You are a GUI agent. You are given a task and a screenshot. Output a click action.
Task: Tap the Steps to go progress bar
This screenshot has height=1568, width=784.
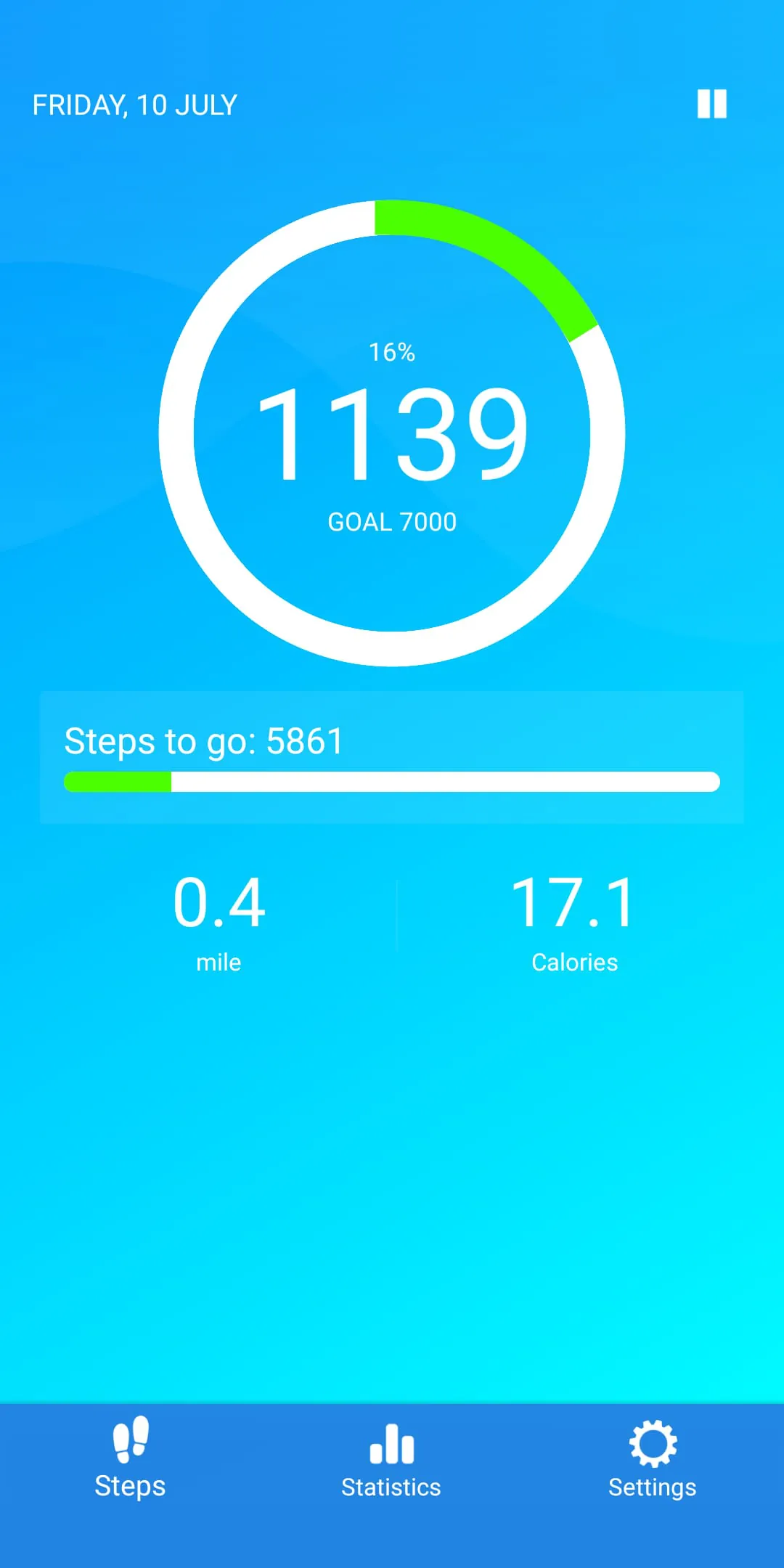[392, 782]
